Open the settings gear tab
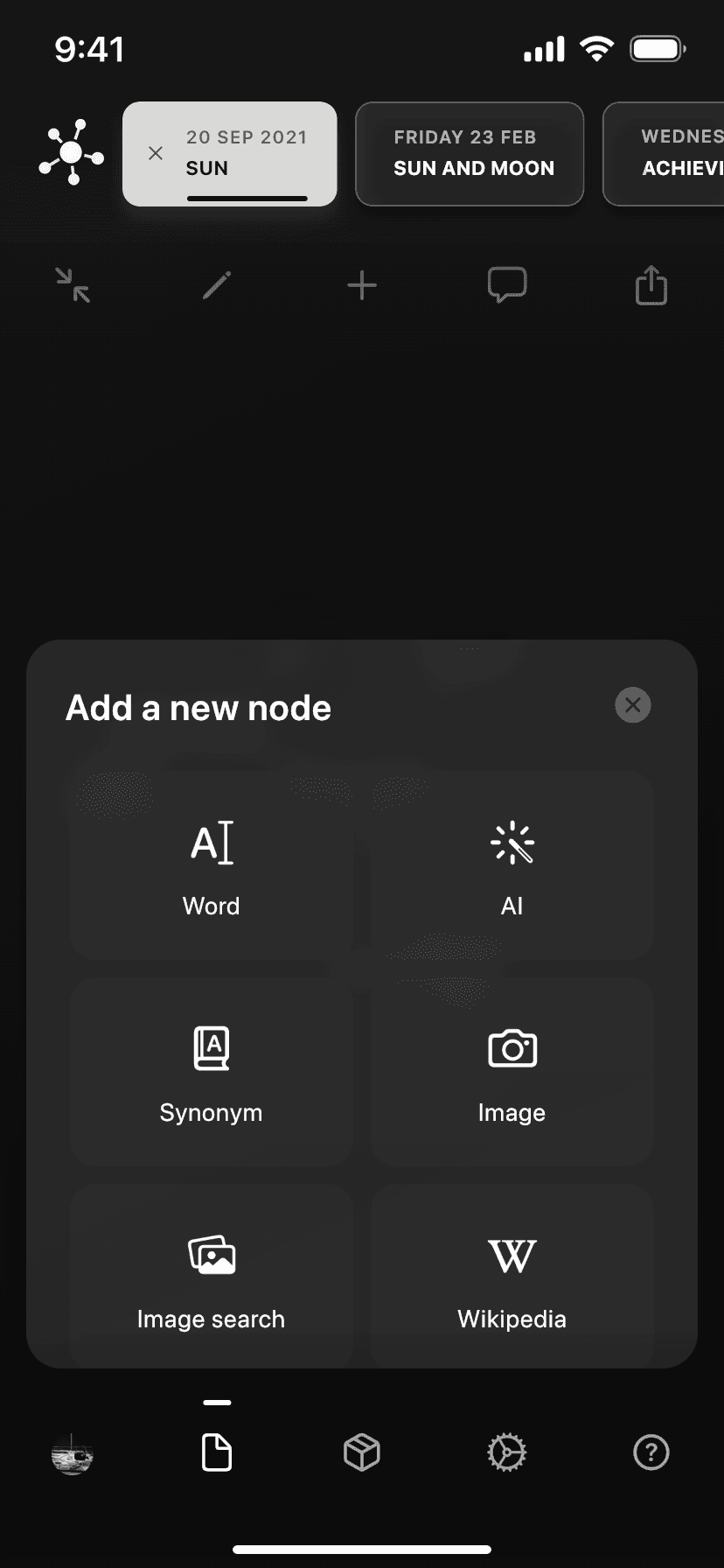 (x=507, y=1453)
